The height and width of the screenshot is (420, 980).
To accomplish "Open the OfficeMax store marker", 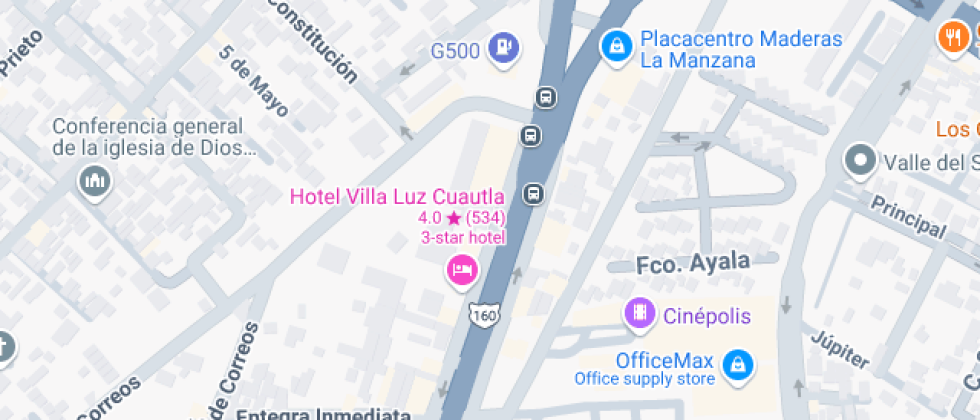I will (x=737, y=363).
